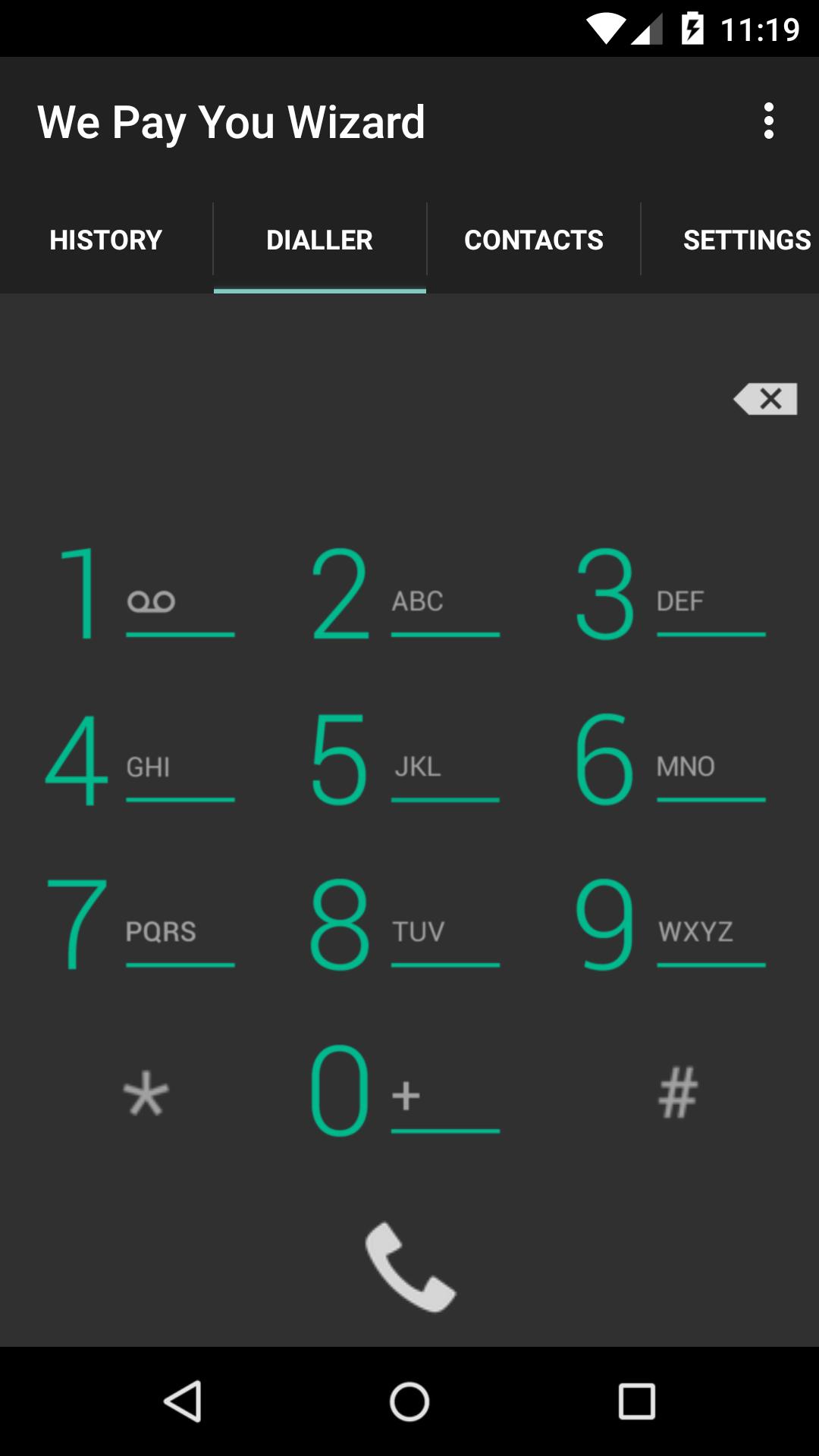Dial the digit 5
This screenshot has height=1456, width=819.
click(x=406, y=760)
